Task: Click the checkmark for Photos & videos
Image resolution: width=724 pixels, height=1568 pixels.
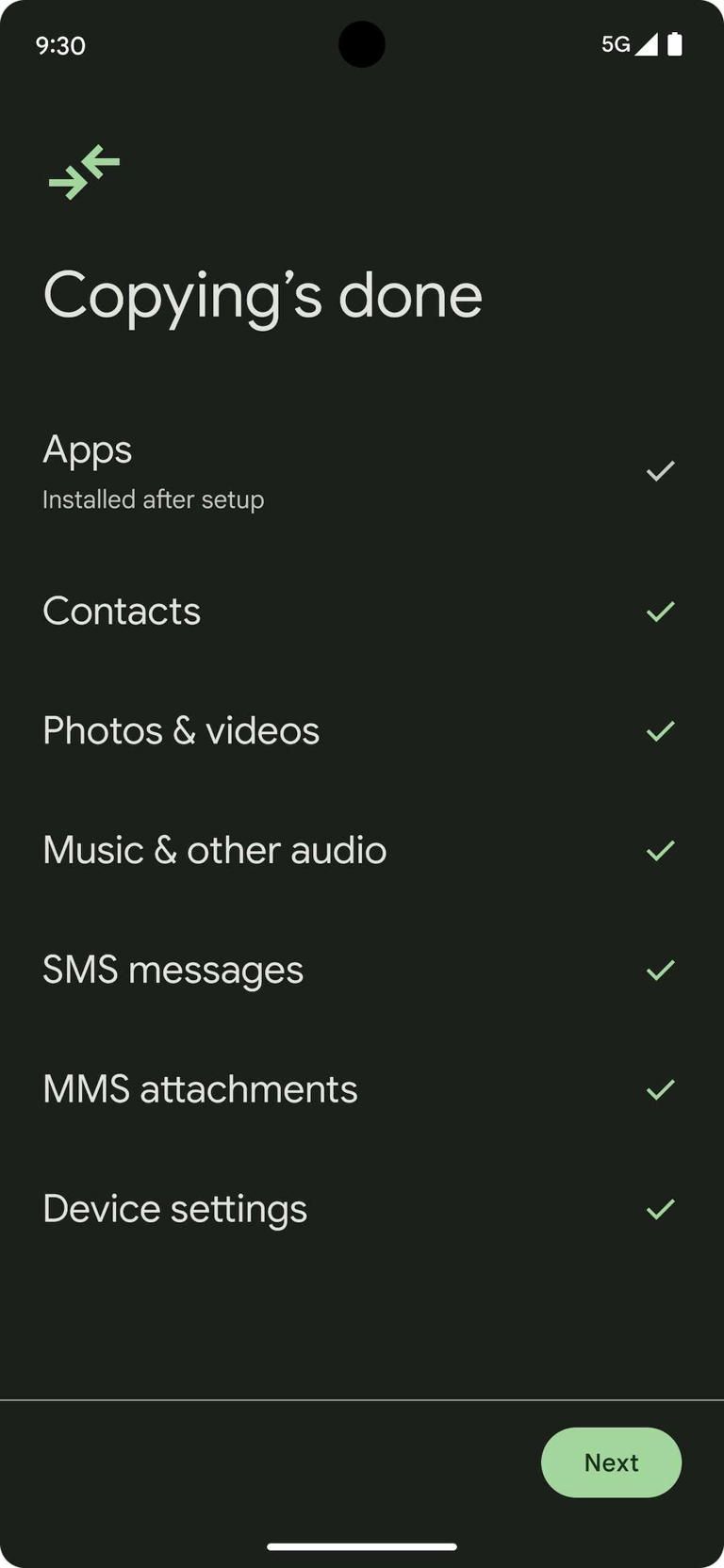Action: [660, 731]
